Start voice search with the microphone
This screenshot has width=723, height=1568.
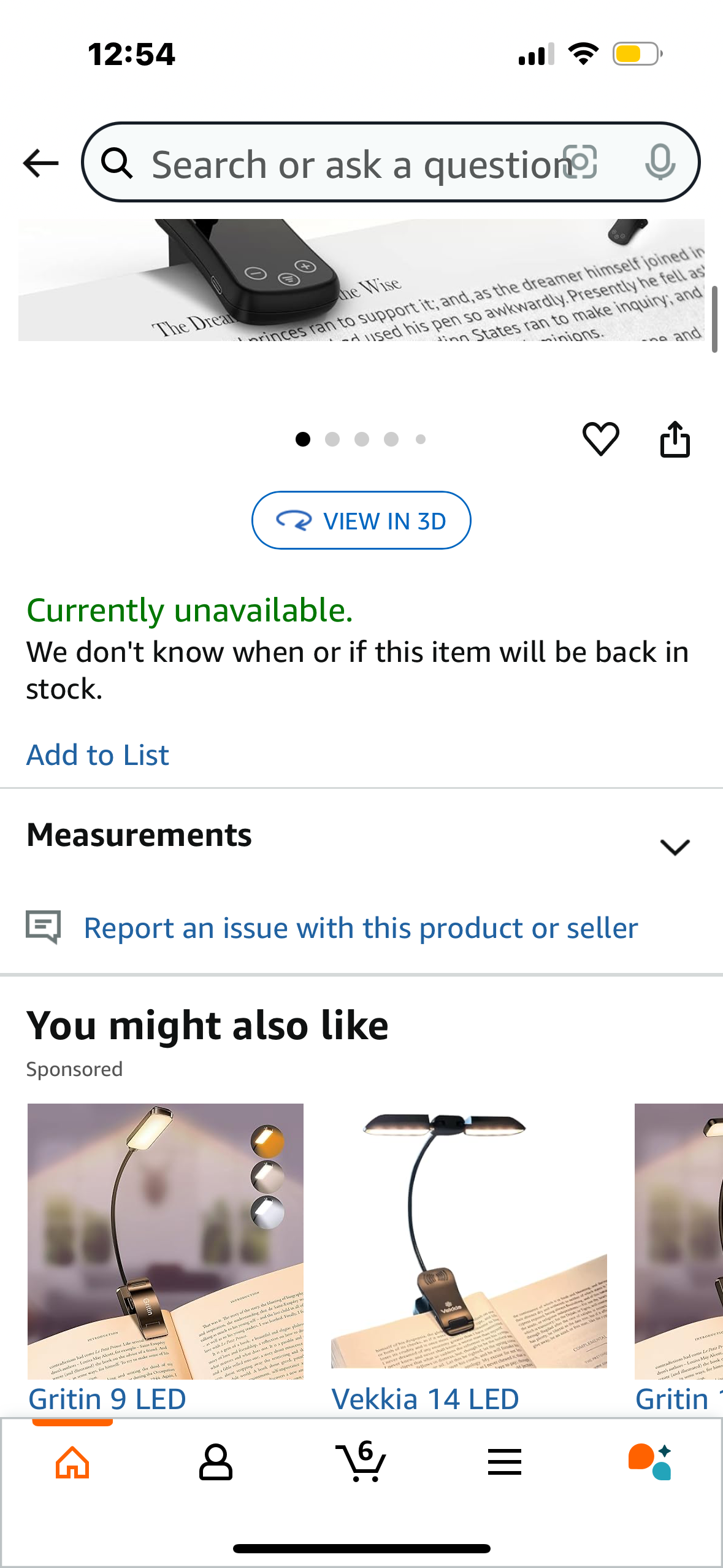pyautogui.click(x=660, y=163)
